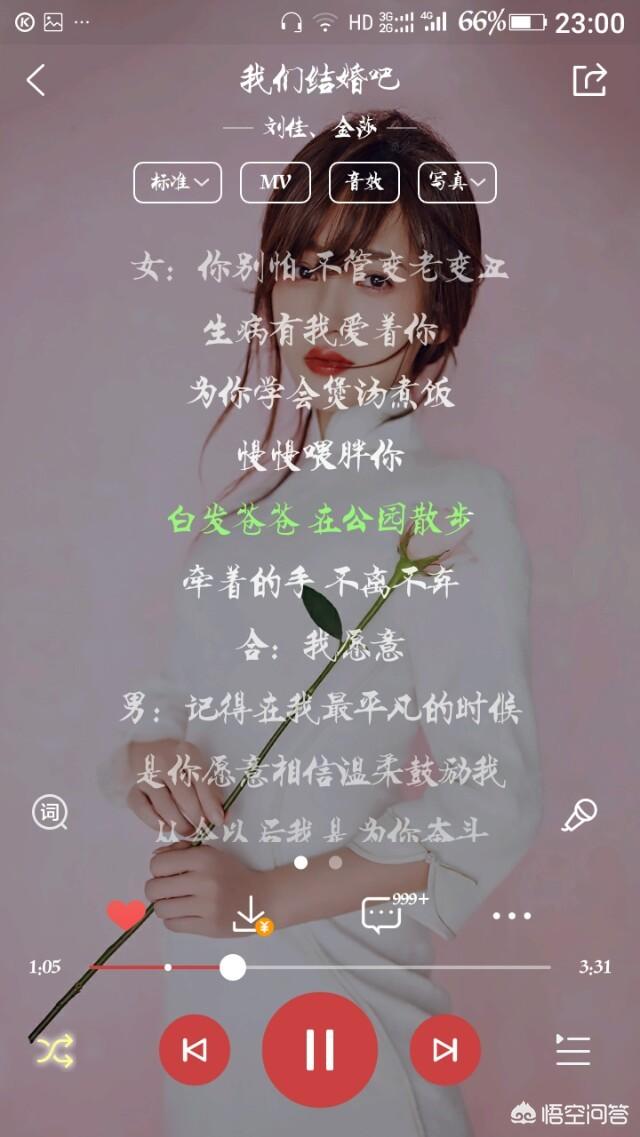Open the play queue list

[573, 1050]
